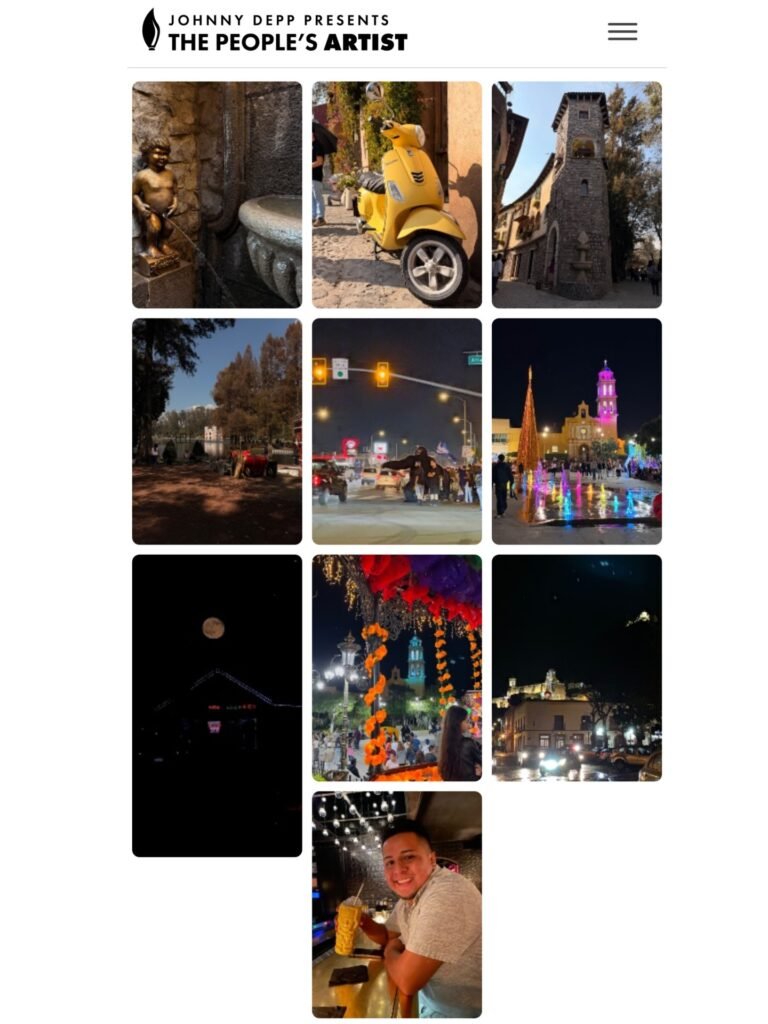View the colorful fountain church photo
The height and width of the screenshot is (1024, 768).
pyautogui.click(x=577, y=431)
